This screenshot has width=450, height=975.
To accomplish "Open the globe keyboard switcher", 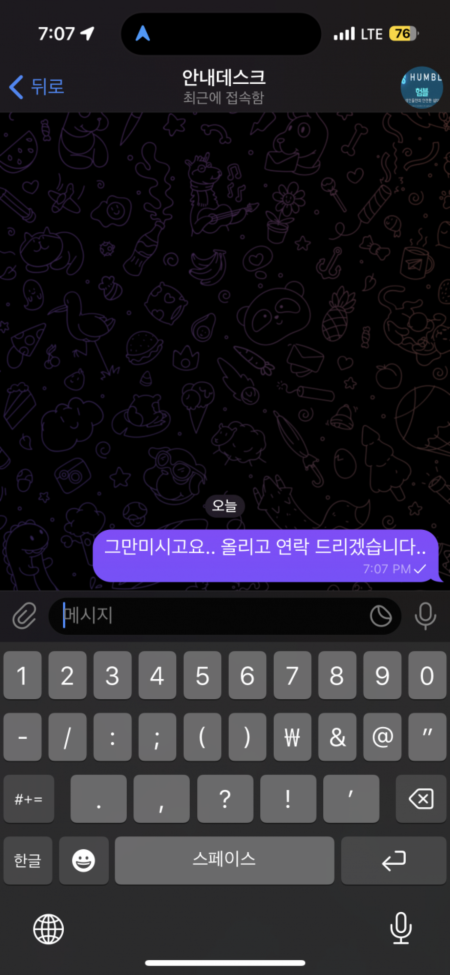I will tap(48, 930).
